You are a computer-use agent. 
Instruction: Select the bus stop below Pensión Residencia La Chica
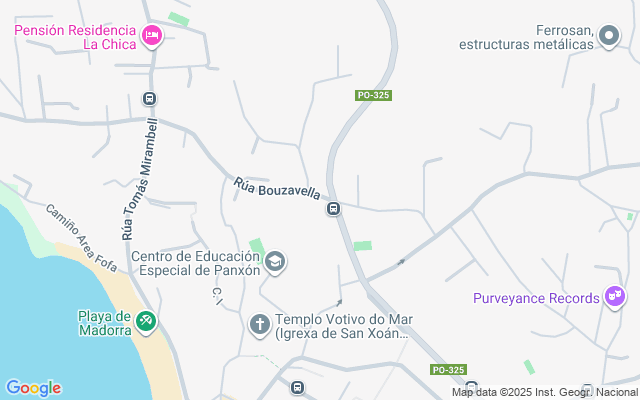[x=149, y=98]
